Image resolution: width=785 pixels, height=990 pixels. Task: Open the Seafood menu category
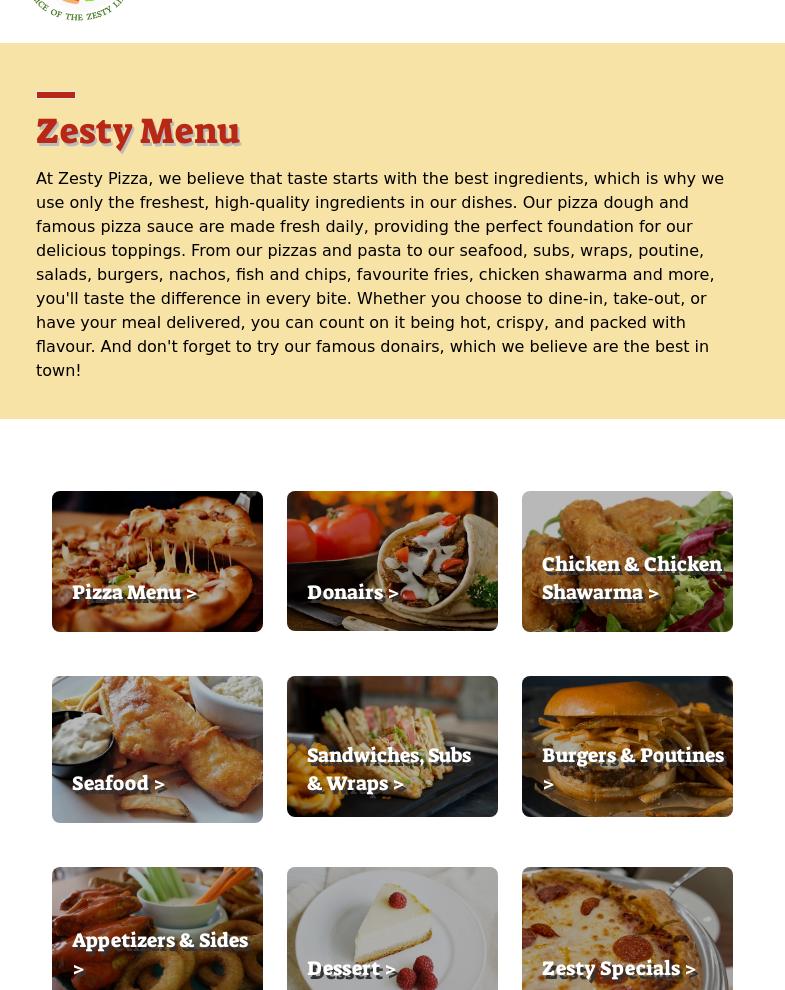pos(118,783)
